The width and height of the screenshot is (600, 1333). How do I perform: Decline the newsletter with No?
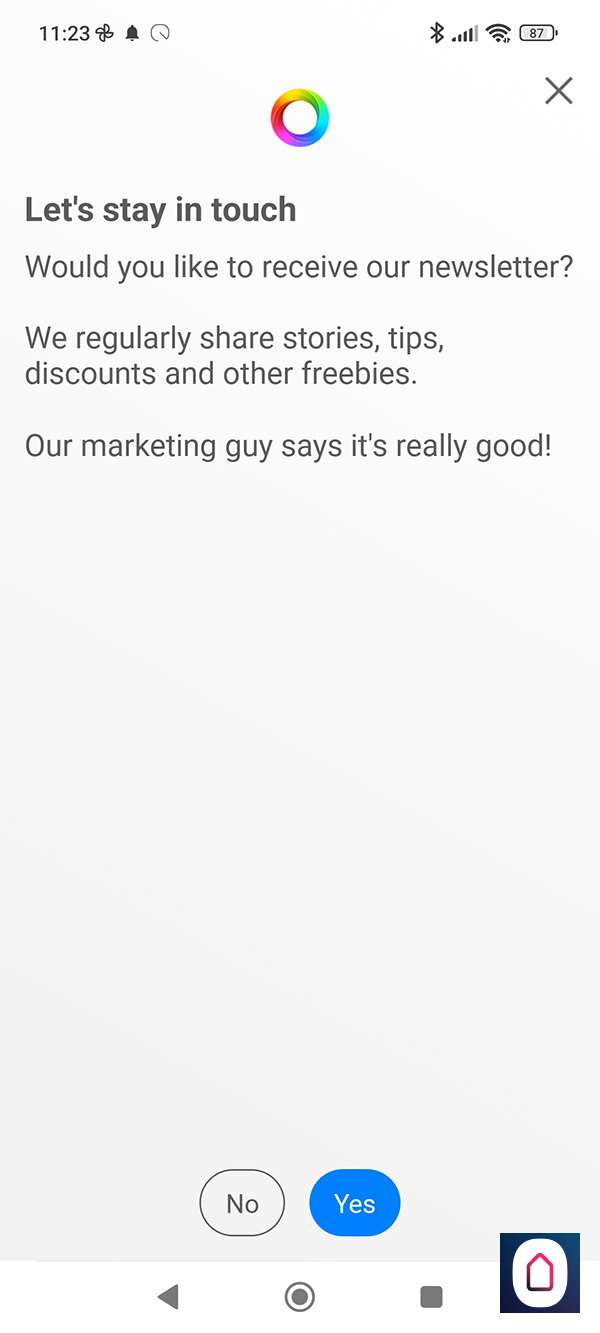coord(242,1203)
